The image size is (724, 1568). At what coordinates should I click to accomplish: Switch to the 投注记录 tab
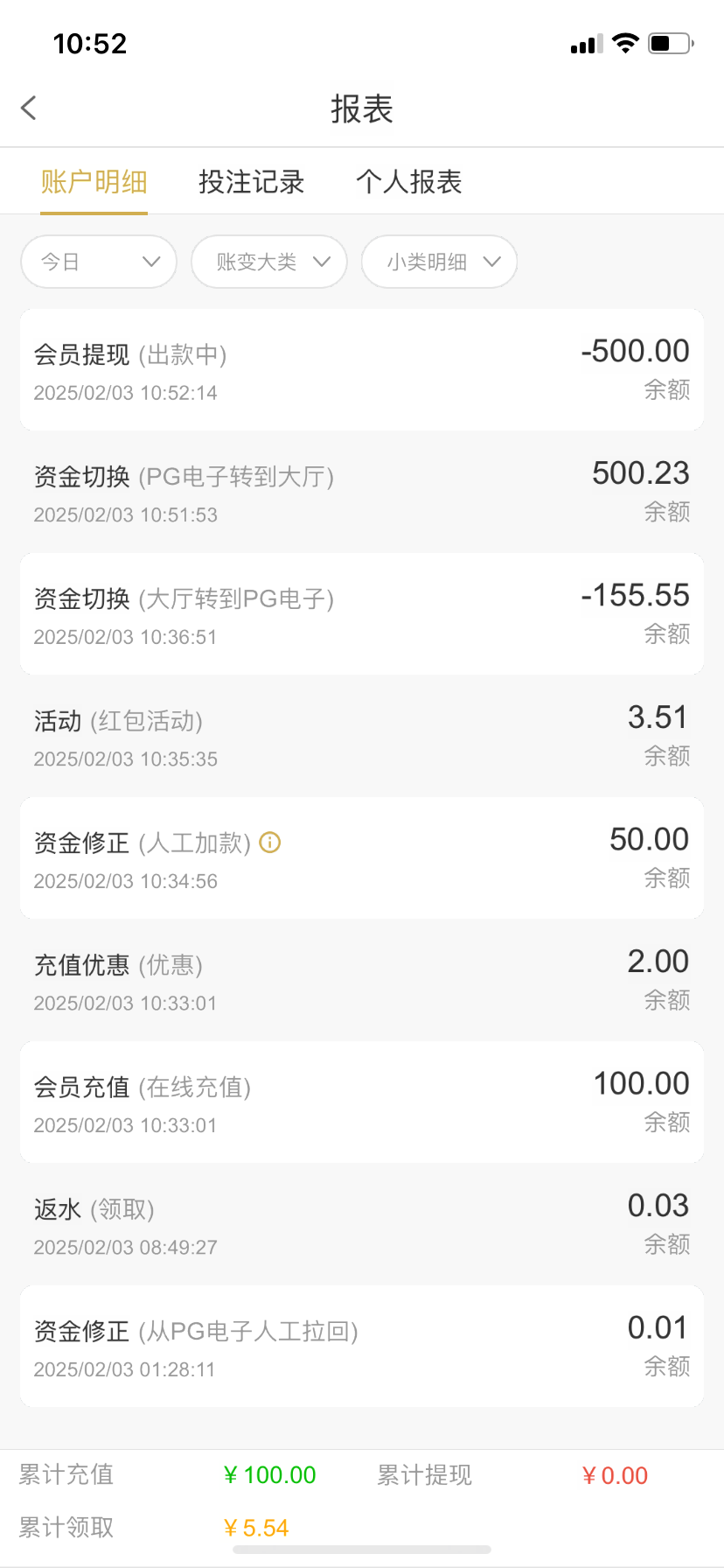[x=251, y=182]
